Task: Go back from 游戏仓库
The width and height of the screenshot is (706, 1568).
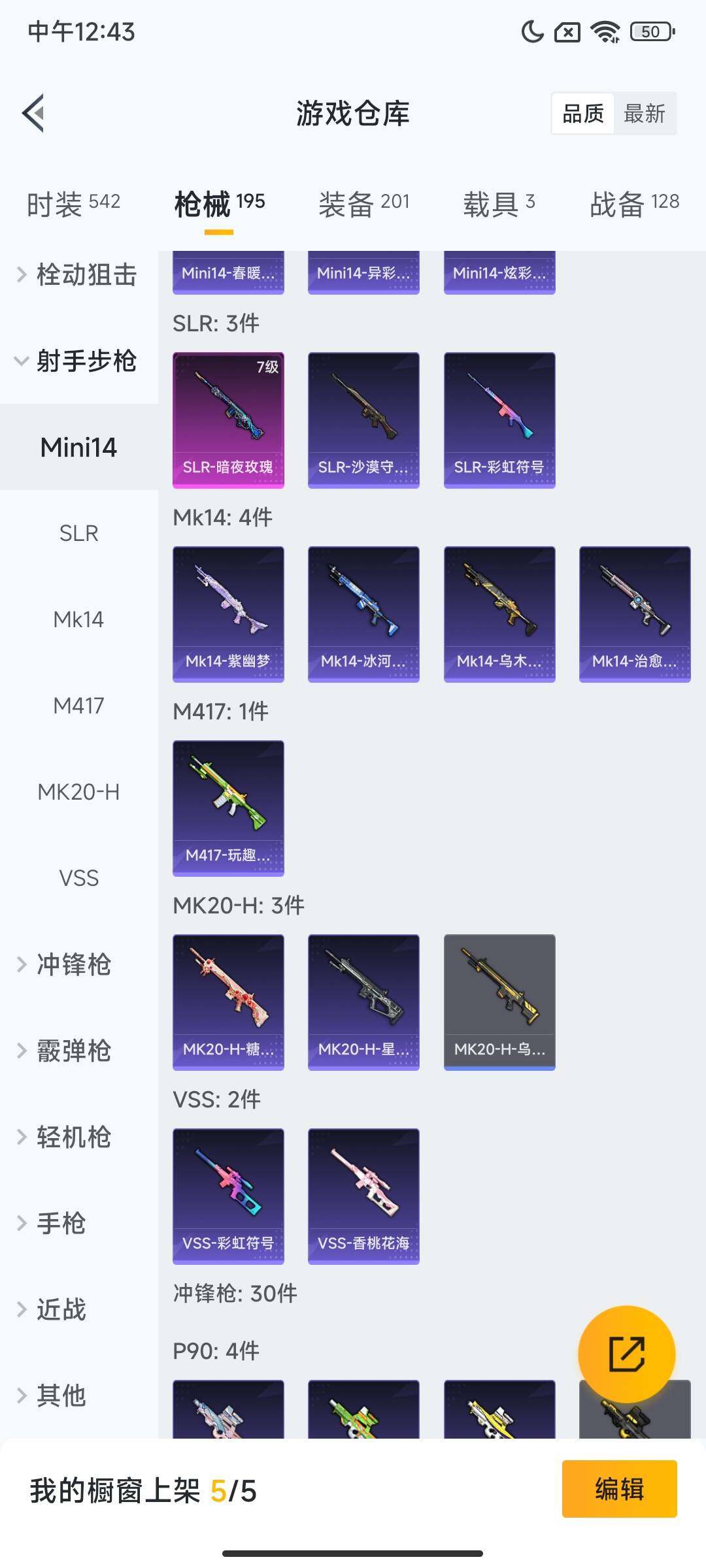Action: click(34, 113)
